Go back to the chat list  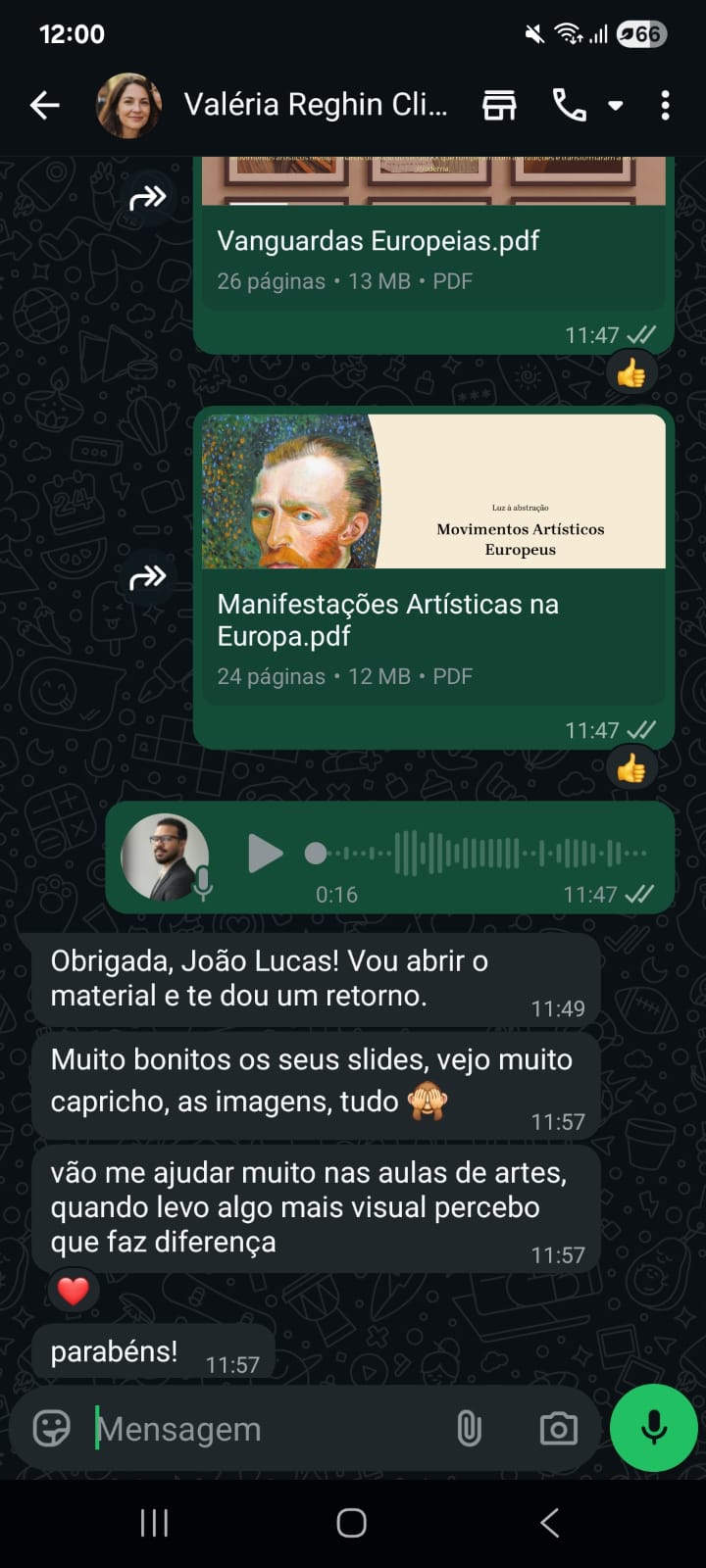(x=45, y=105)
